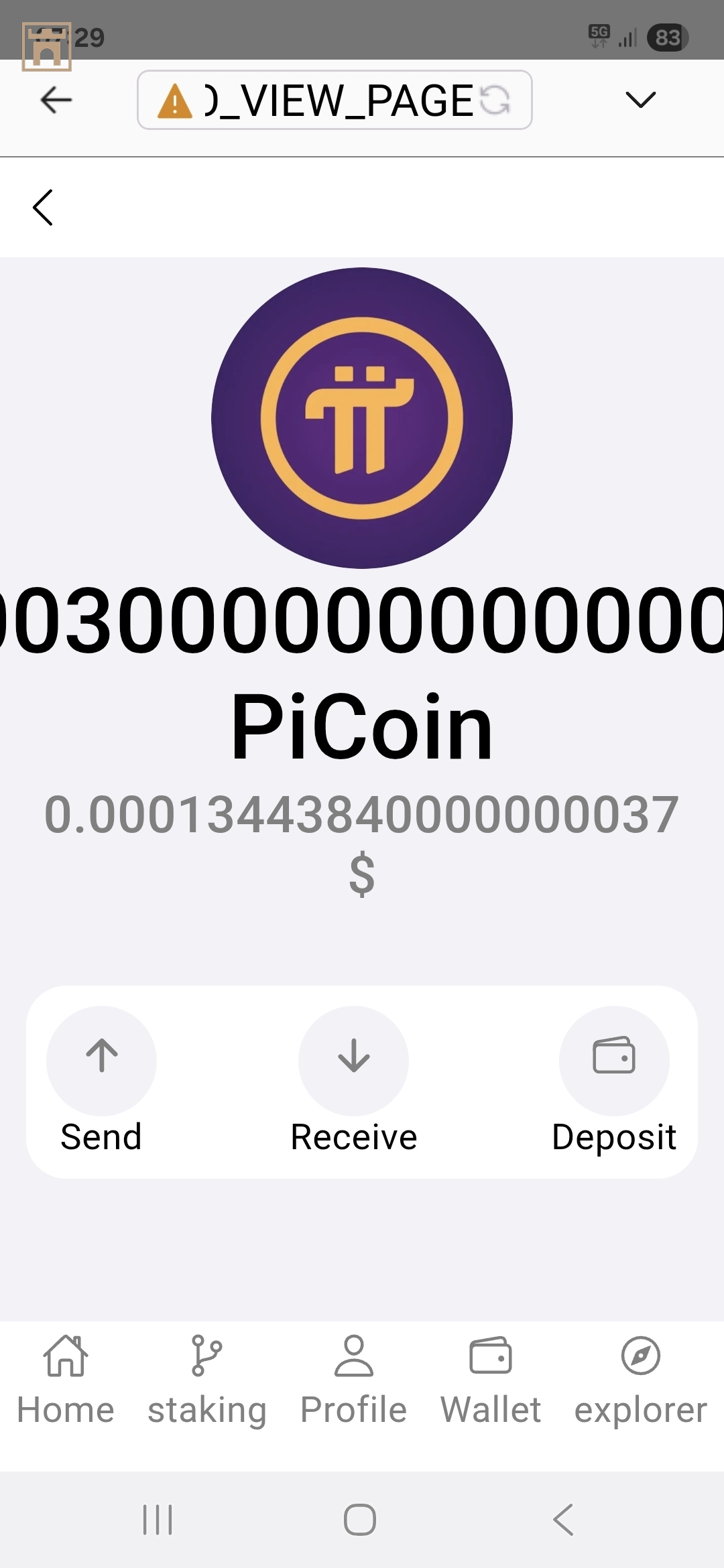The height and width of the screenshot is (1568, 724).
Task: Expand the top-right chevron dropdown
Action: [x=640, y=101]
